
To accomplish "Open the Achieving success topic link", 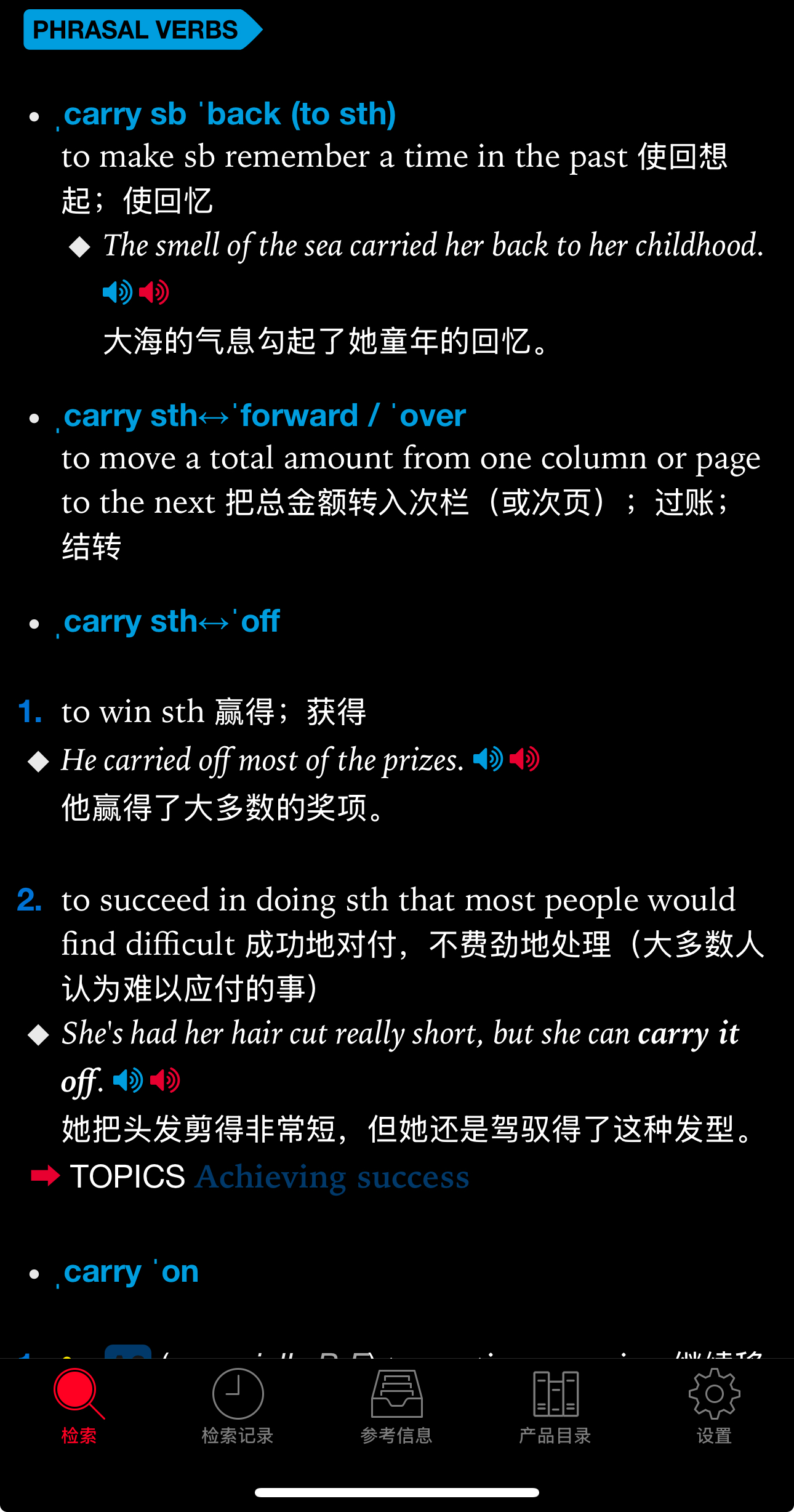I will coord(332,1177).
